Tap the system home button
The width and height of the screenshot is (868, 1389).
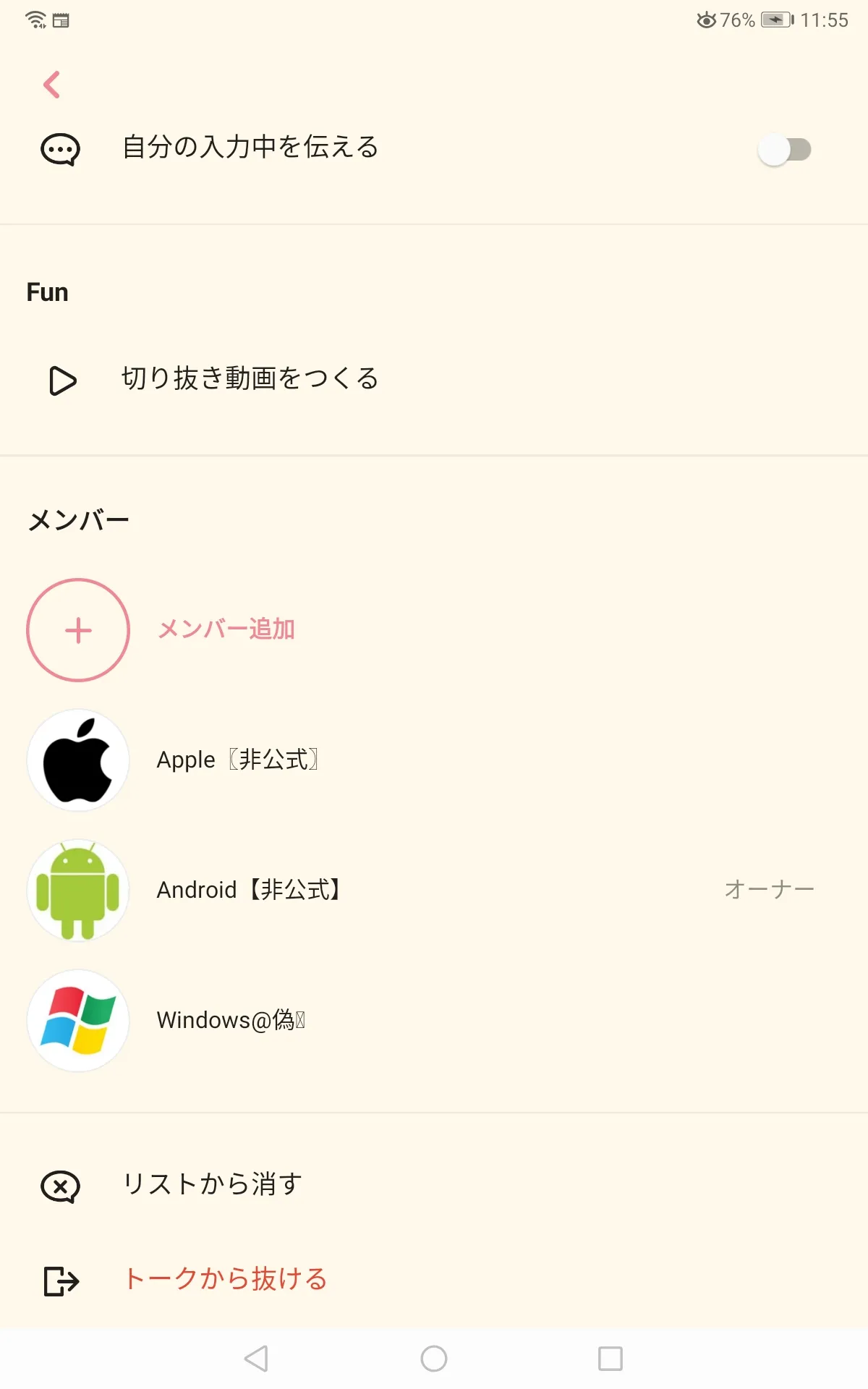[x=434, y=1359]
